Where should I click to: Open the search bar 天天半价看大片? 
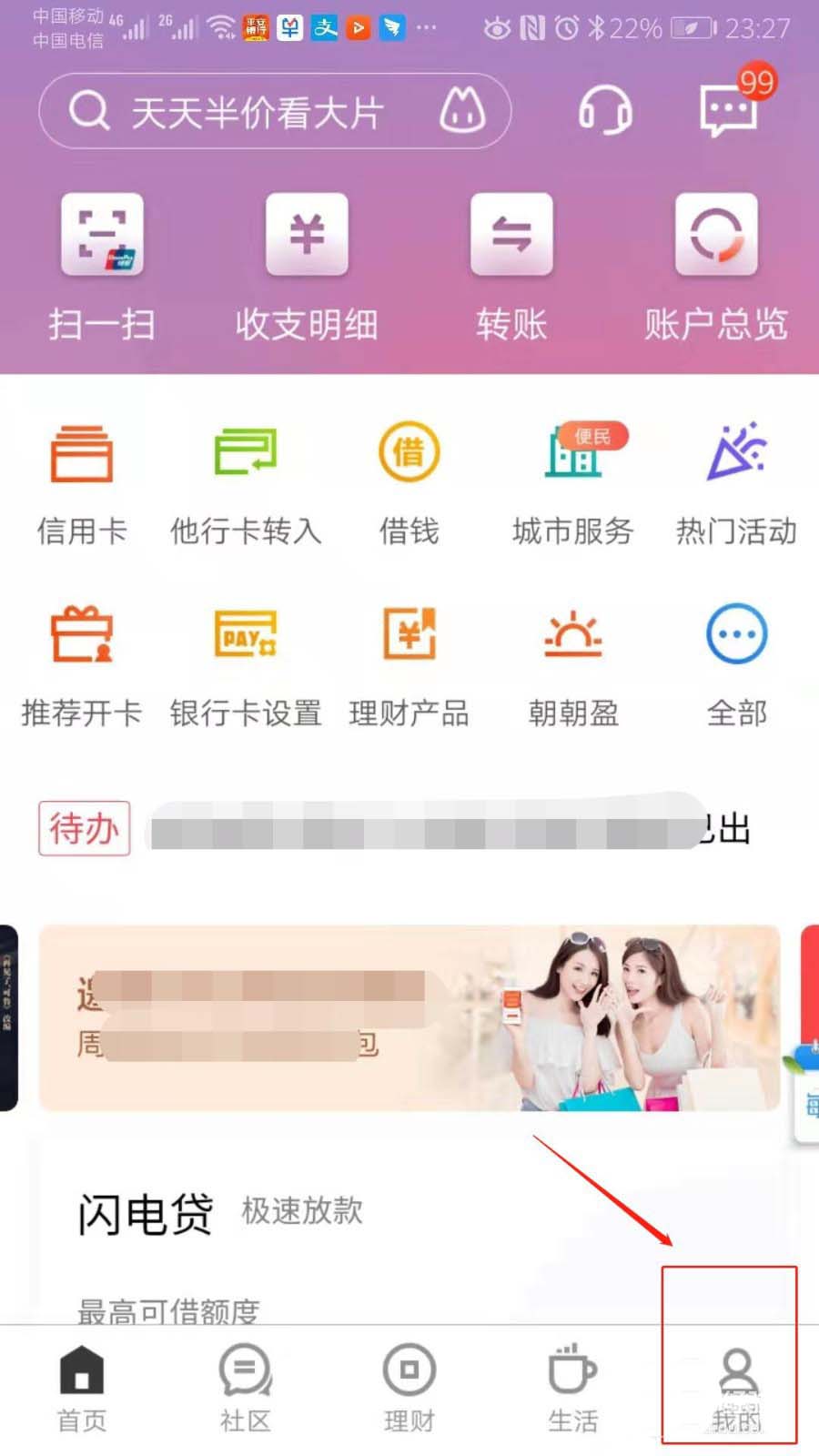tap(255, 112)
